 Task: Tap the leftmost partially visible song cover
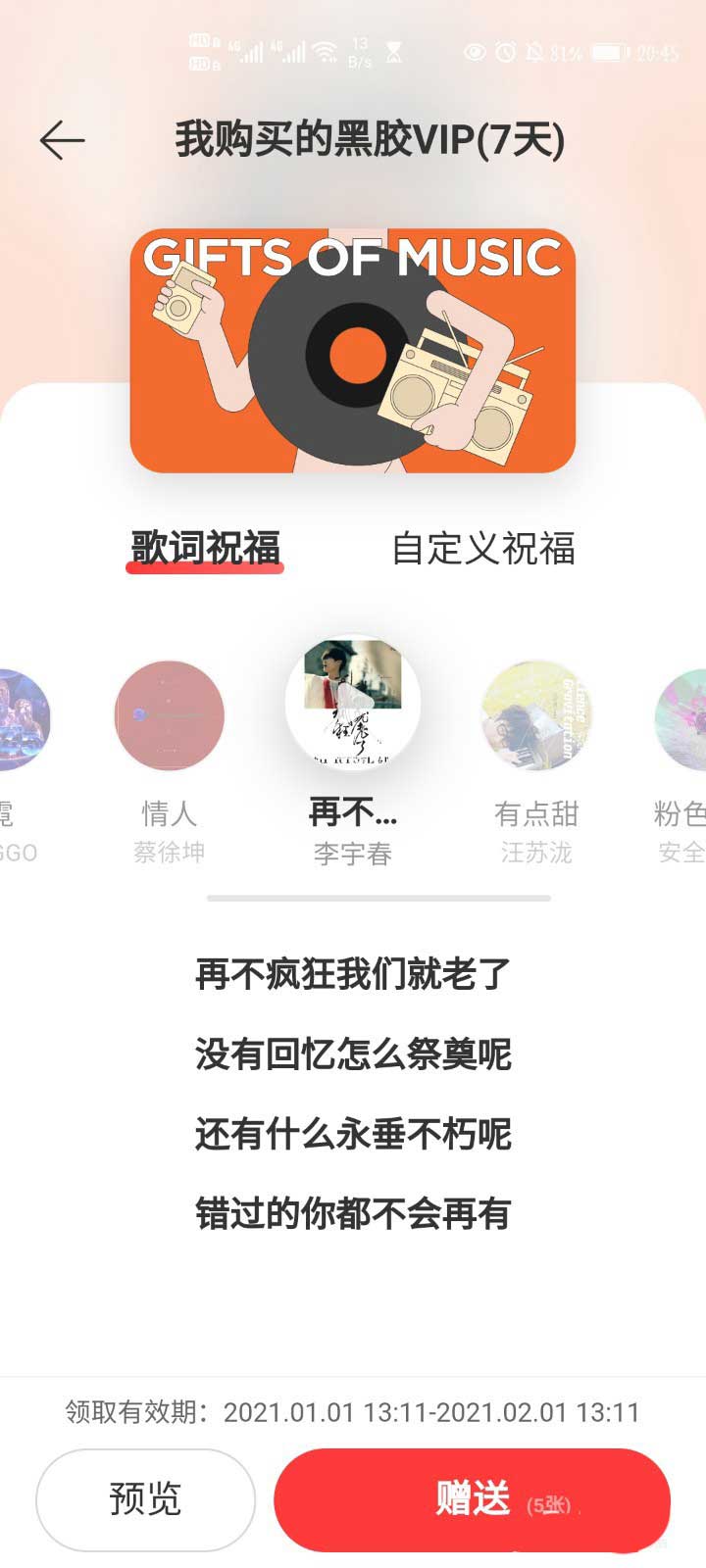(x=20, y=715)
